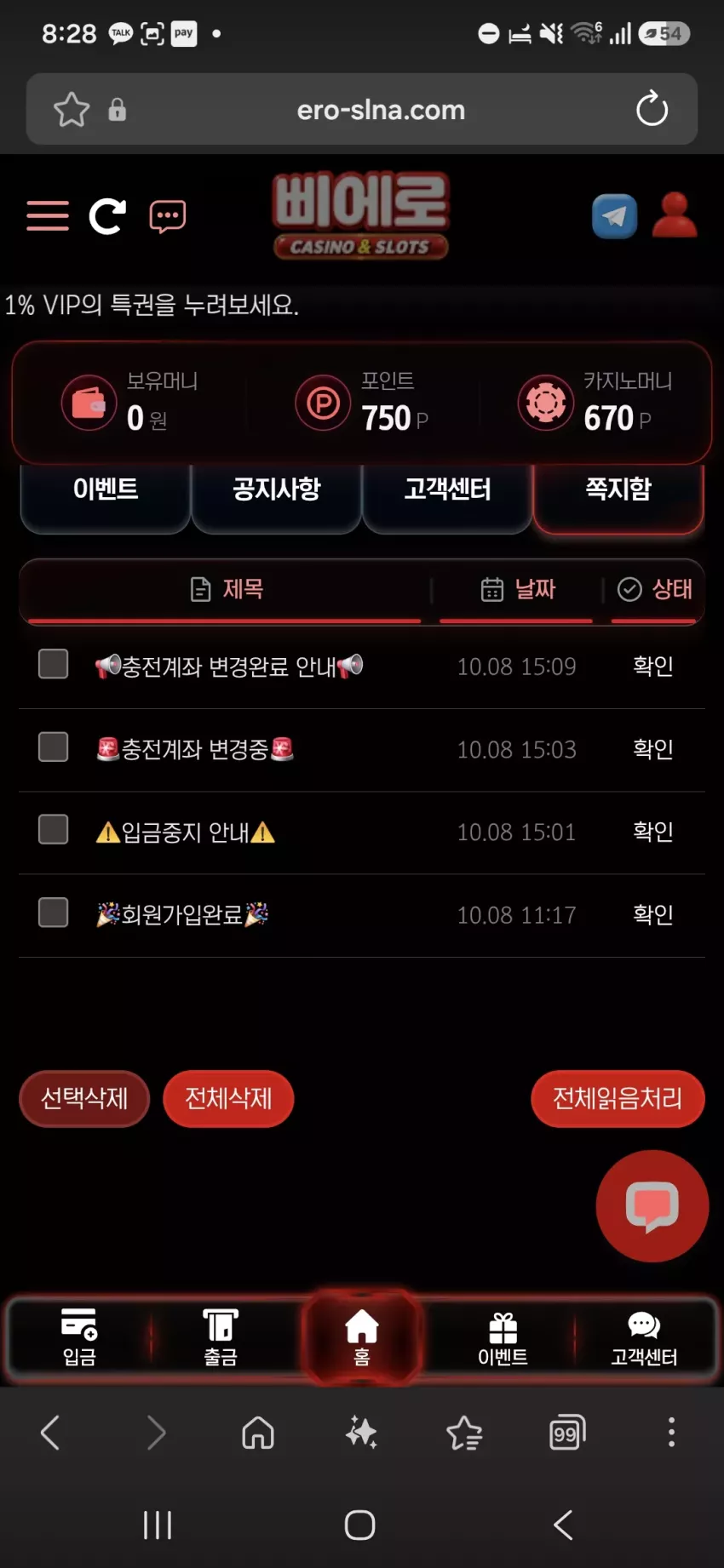Image resolution: width=724 pixels, height=1568 pixels.
Task: Mark all as read with 전체읽음처리
Action: click(618, 1098)
